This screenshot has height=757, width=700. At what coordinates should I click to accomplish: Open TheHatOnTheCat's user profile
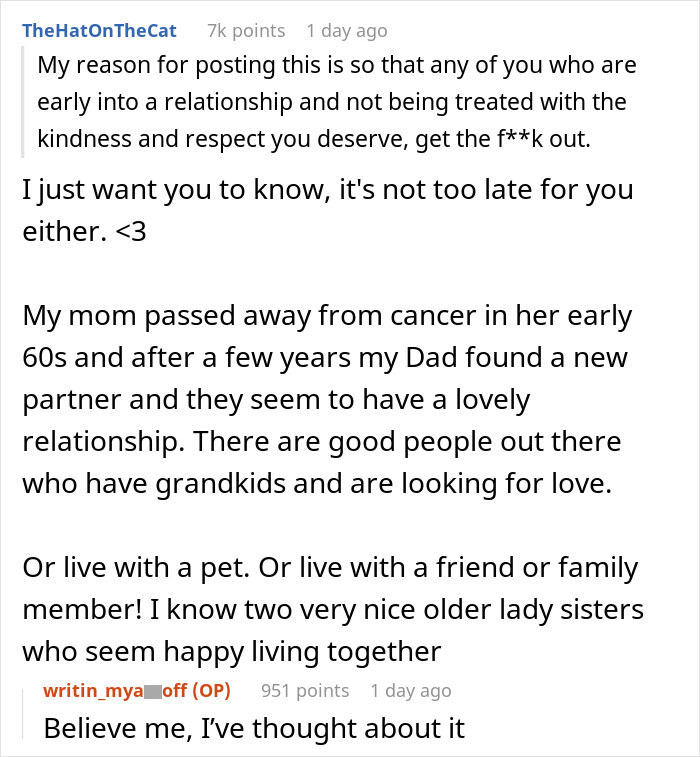(99, 31)
